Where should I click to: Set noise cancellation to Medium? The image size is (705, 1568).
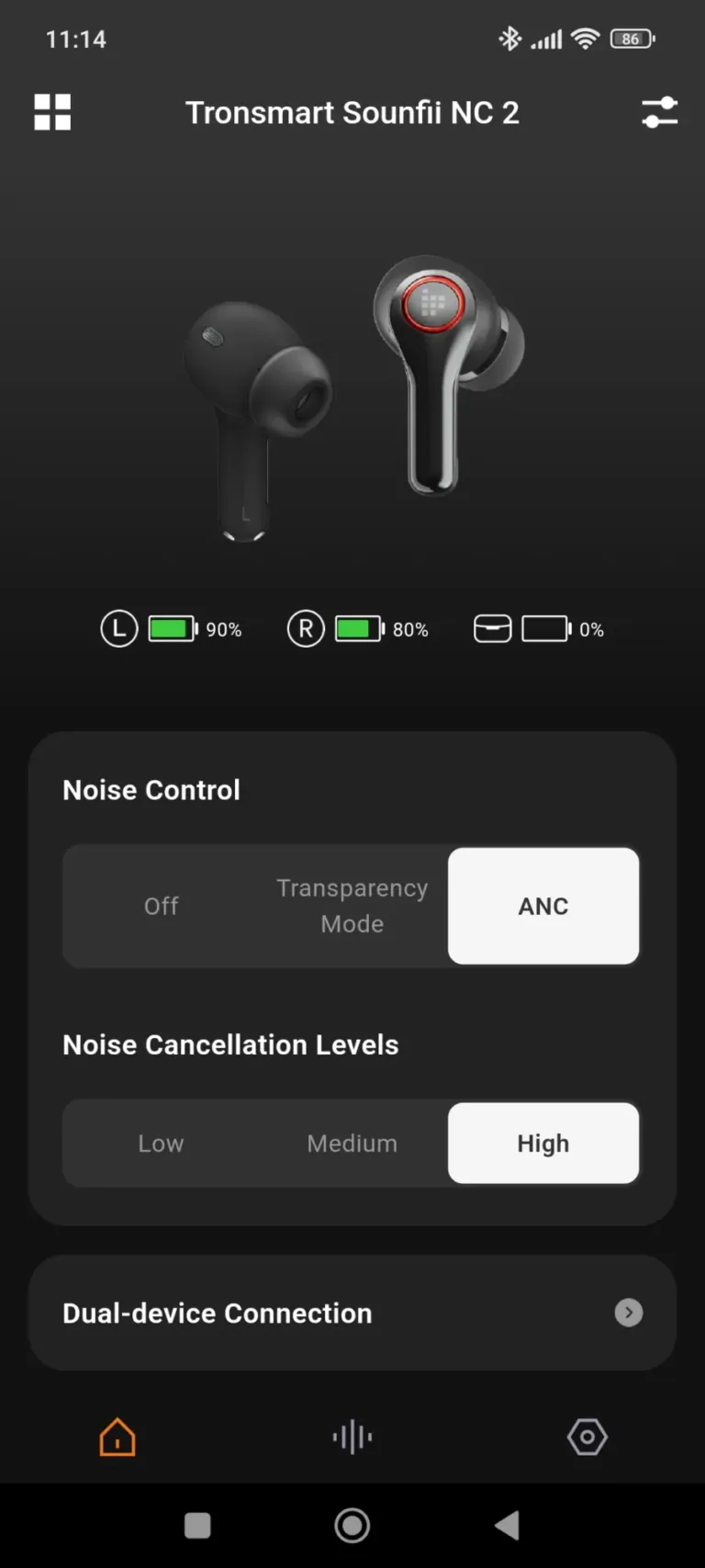point(352,1143)
